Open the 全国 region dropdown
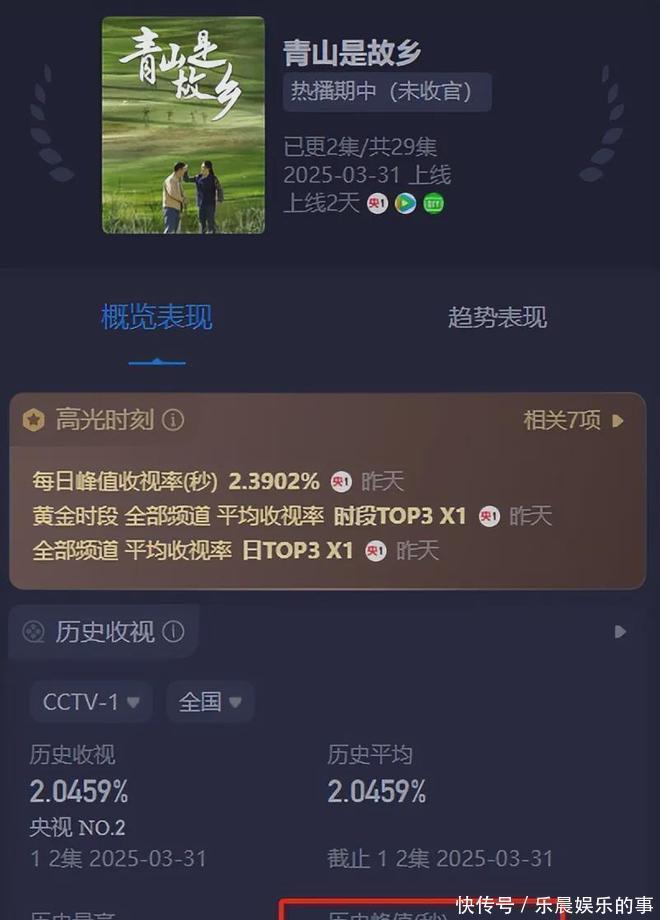The image size is (660, 920). [210, 702]
